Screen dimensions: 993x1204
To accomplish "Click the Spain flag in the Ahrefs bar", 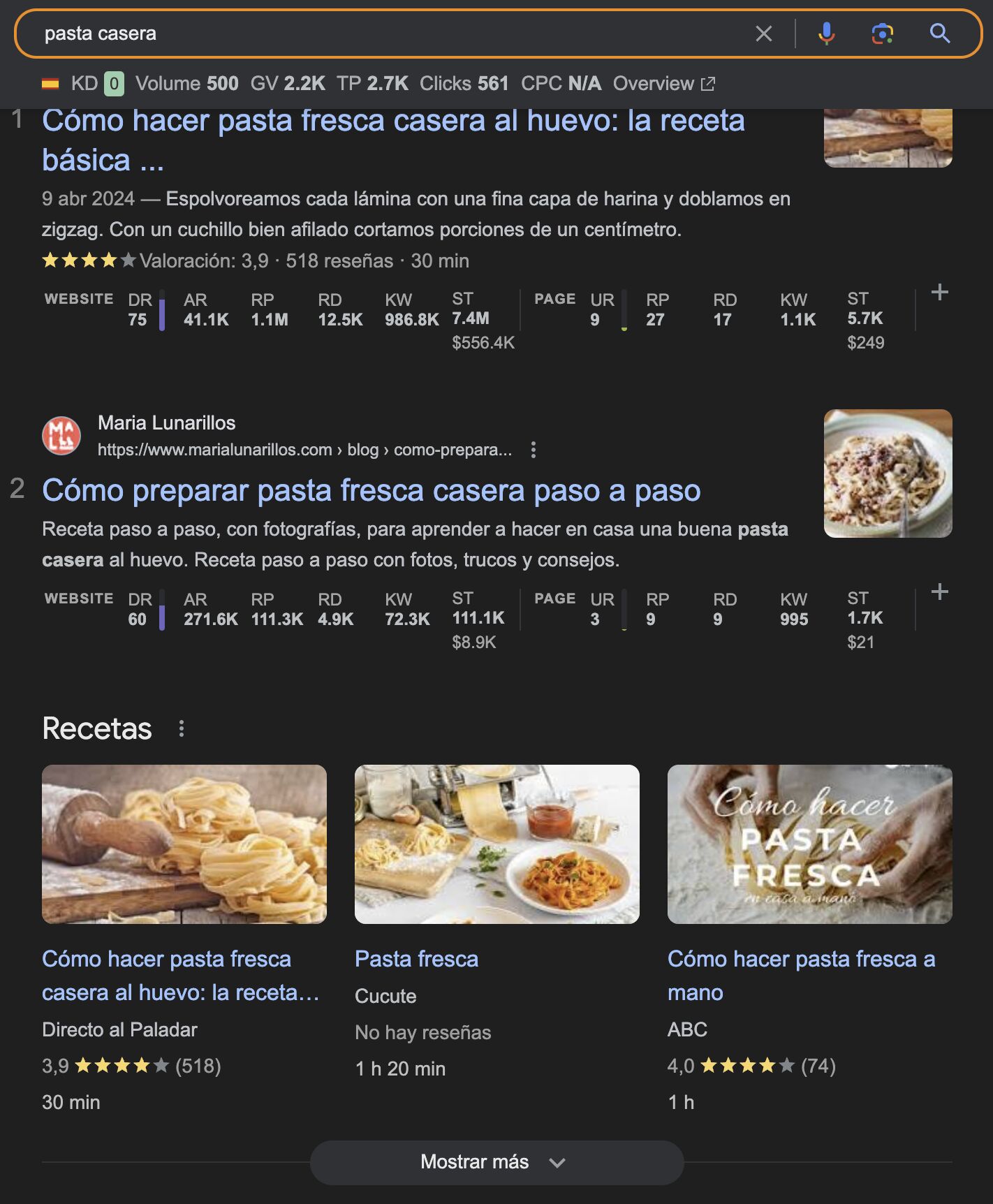I will point(50,82).
